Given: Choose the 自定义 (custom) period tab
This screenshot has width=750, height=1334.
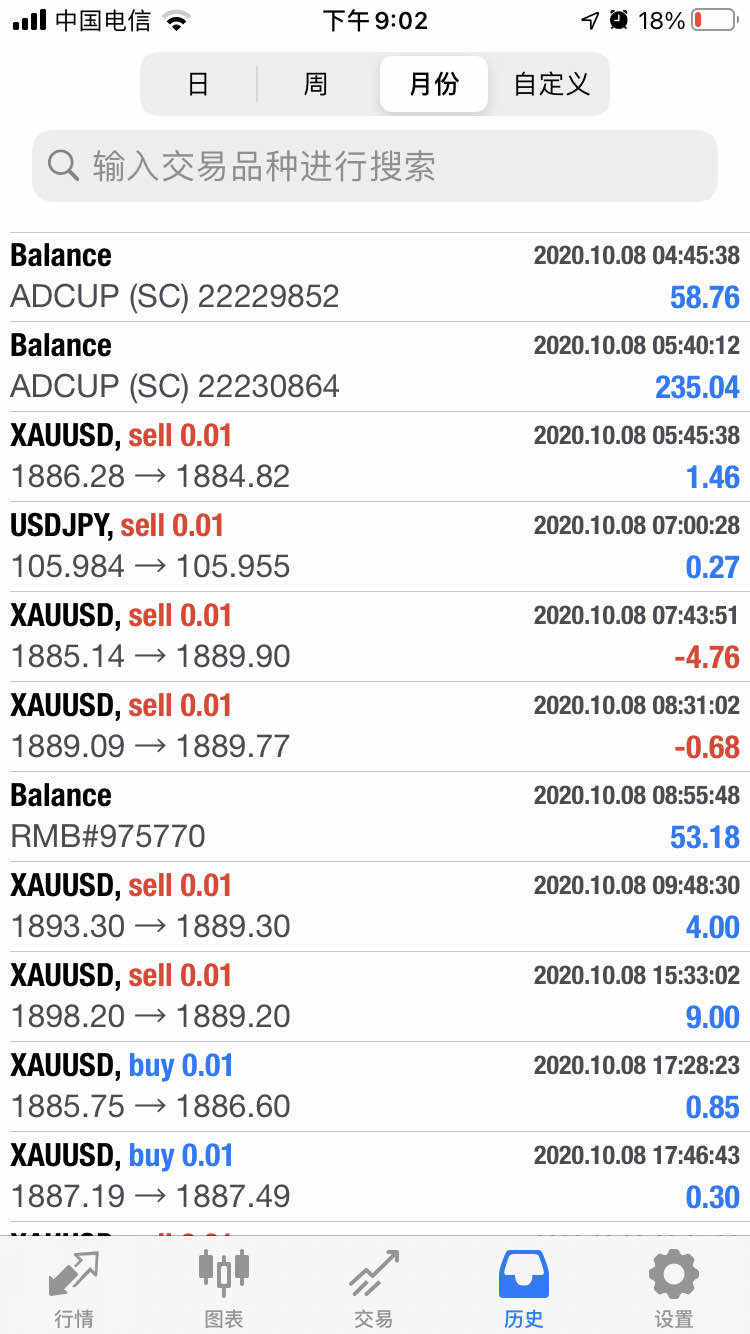Looking at the screenshot, I should point(551,84).
